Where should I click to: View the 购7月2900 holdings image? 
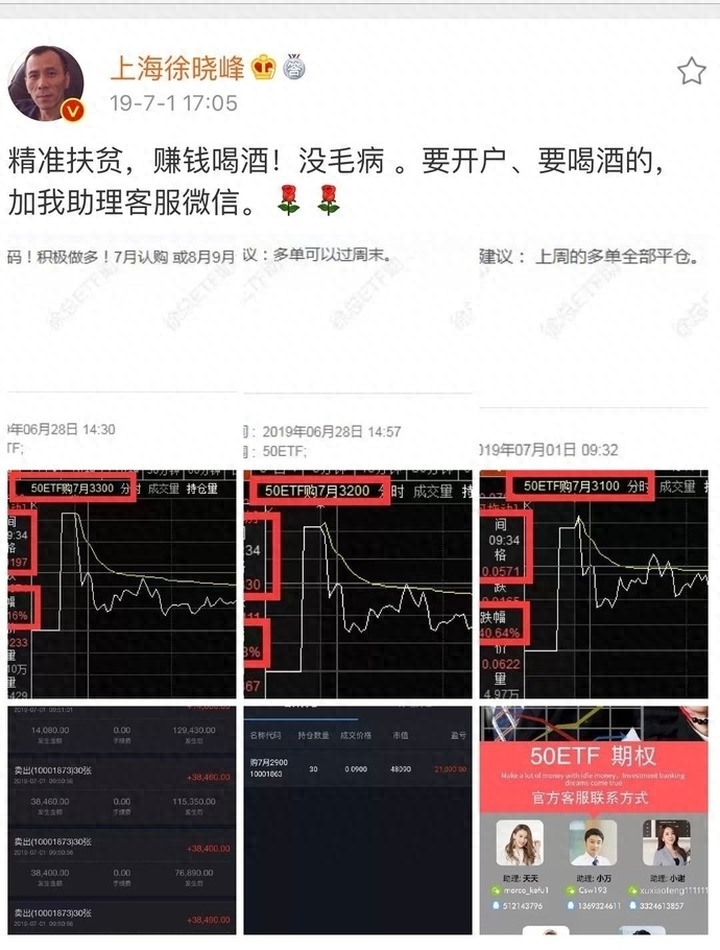pos(358,820)
